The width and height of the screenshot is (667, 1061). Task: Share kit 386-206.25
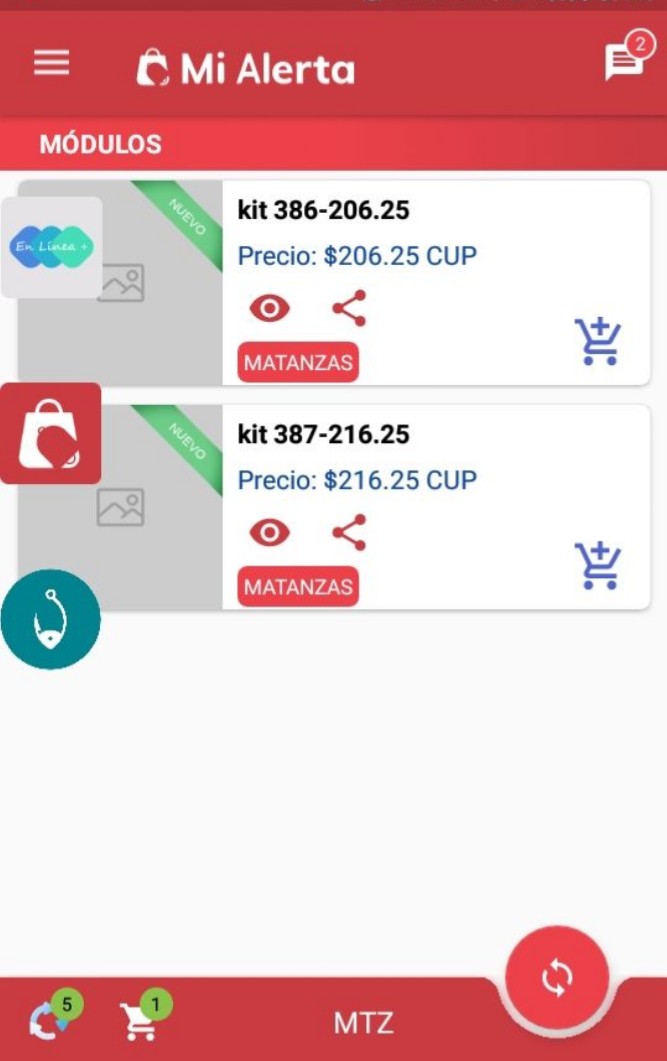tap(349, 309)
